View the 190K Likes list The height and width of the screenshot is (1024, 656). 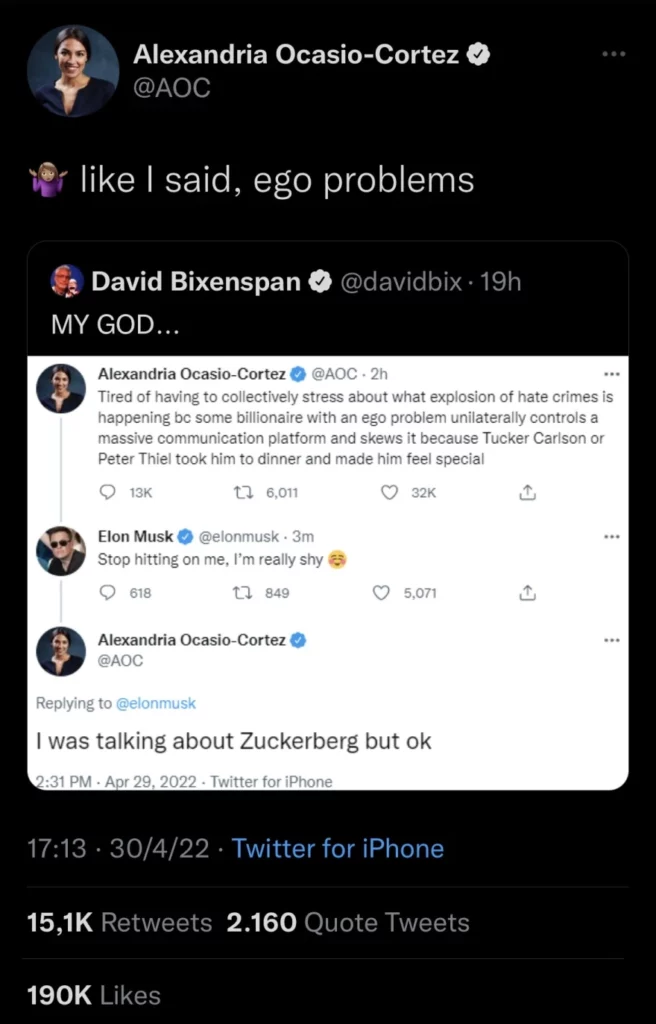tap(94, 995)
